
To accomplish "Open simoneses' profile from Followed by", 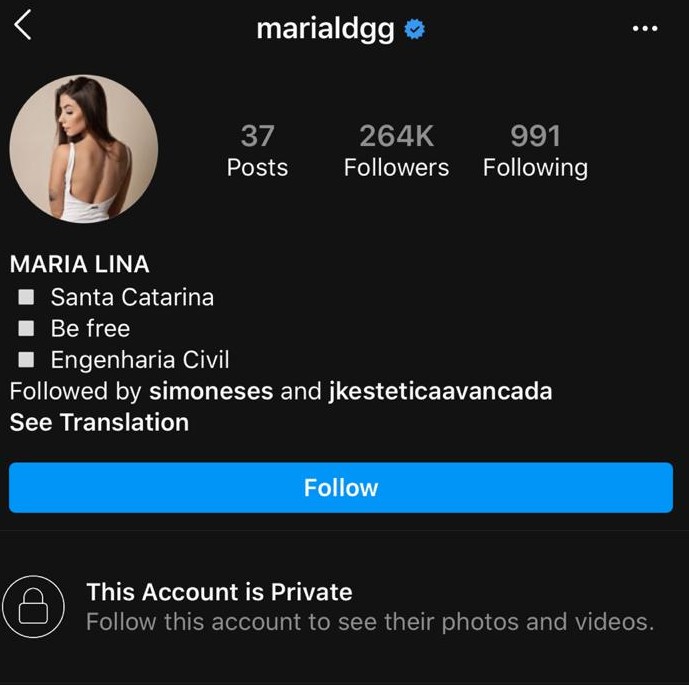I will tap(211, 391).
